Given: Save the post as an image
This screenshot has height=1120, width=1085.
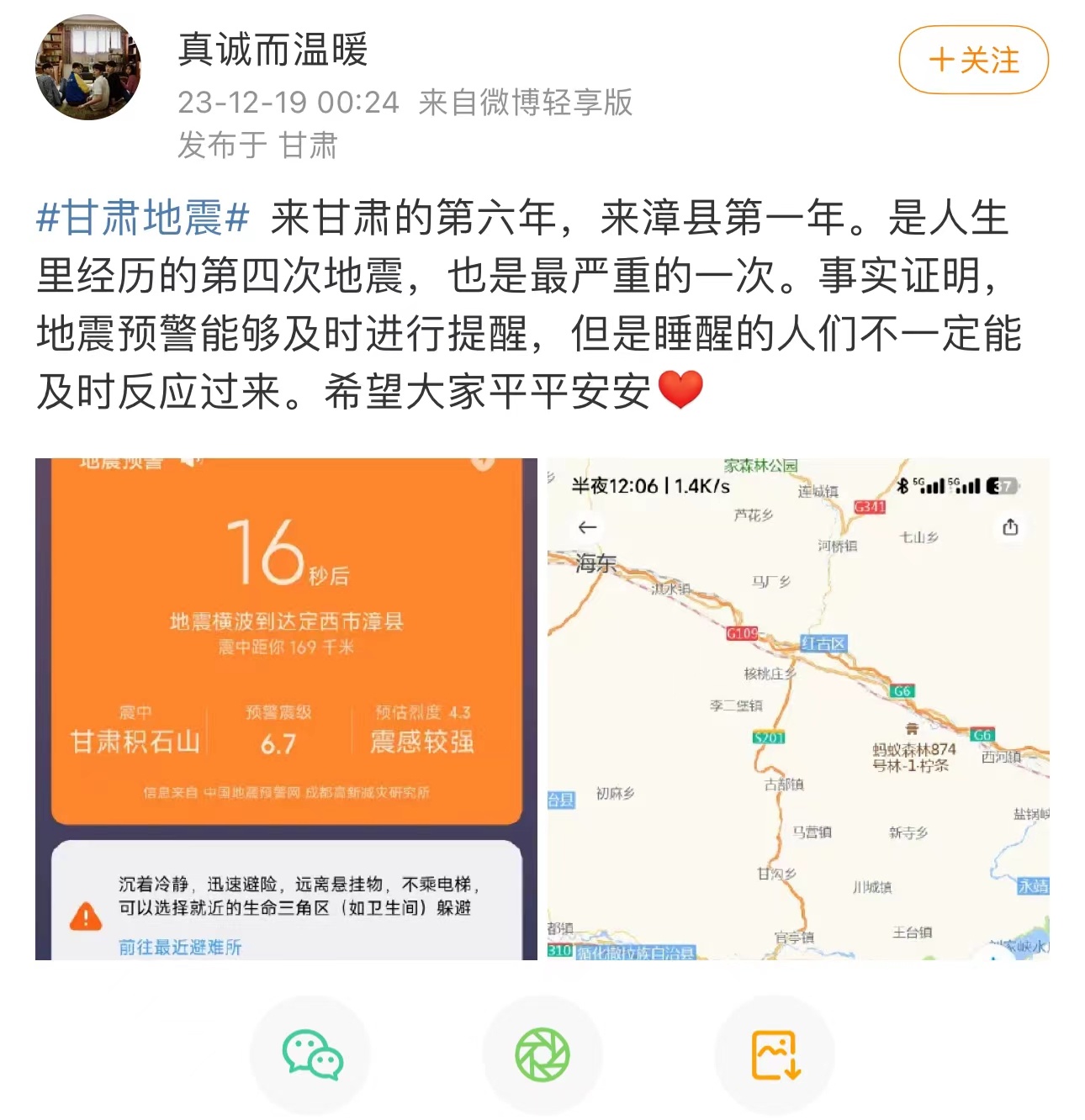Looking at the screenshot, I should [775, 1055].
